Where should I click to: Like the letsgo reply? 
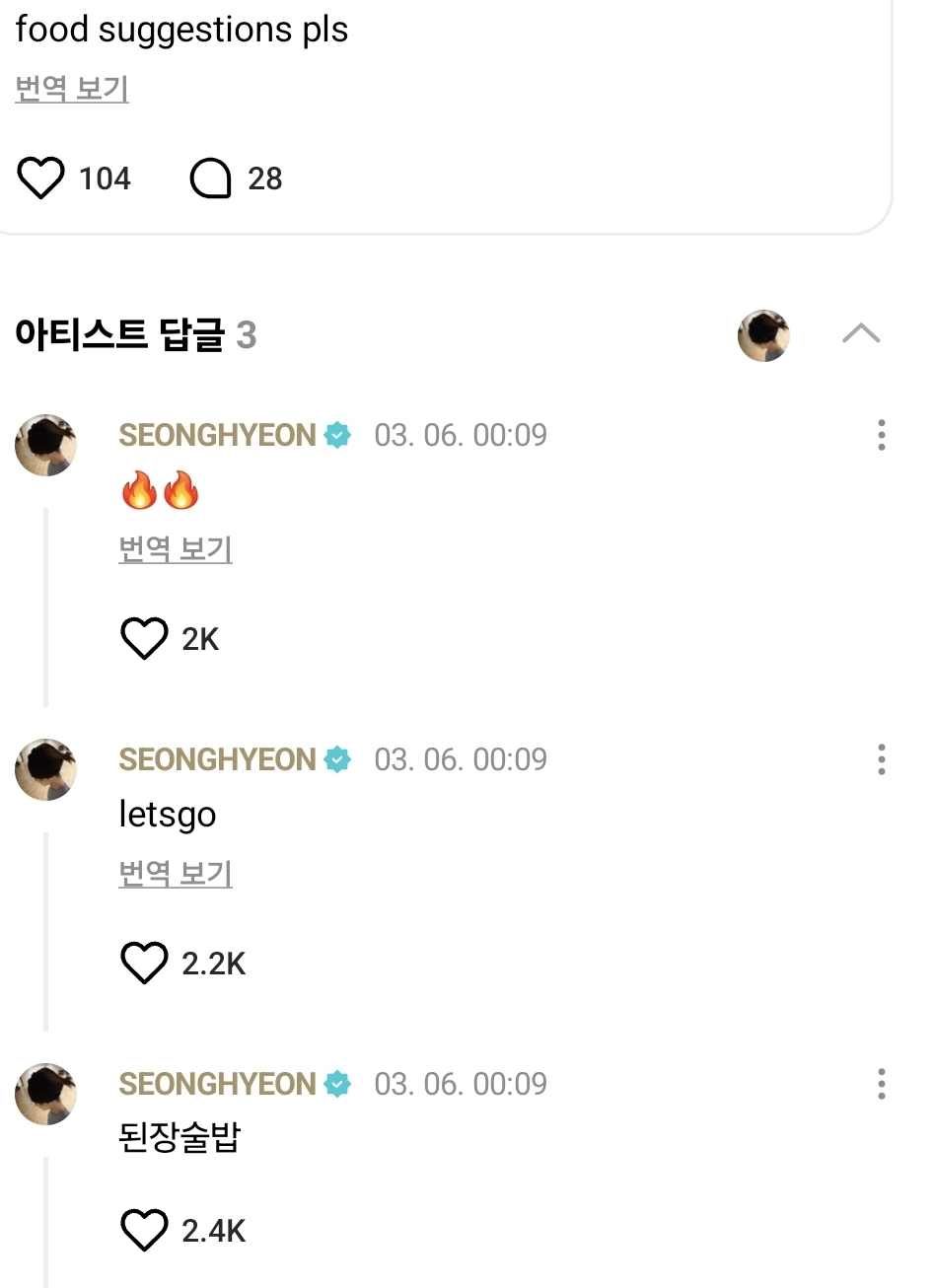144,964
